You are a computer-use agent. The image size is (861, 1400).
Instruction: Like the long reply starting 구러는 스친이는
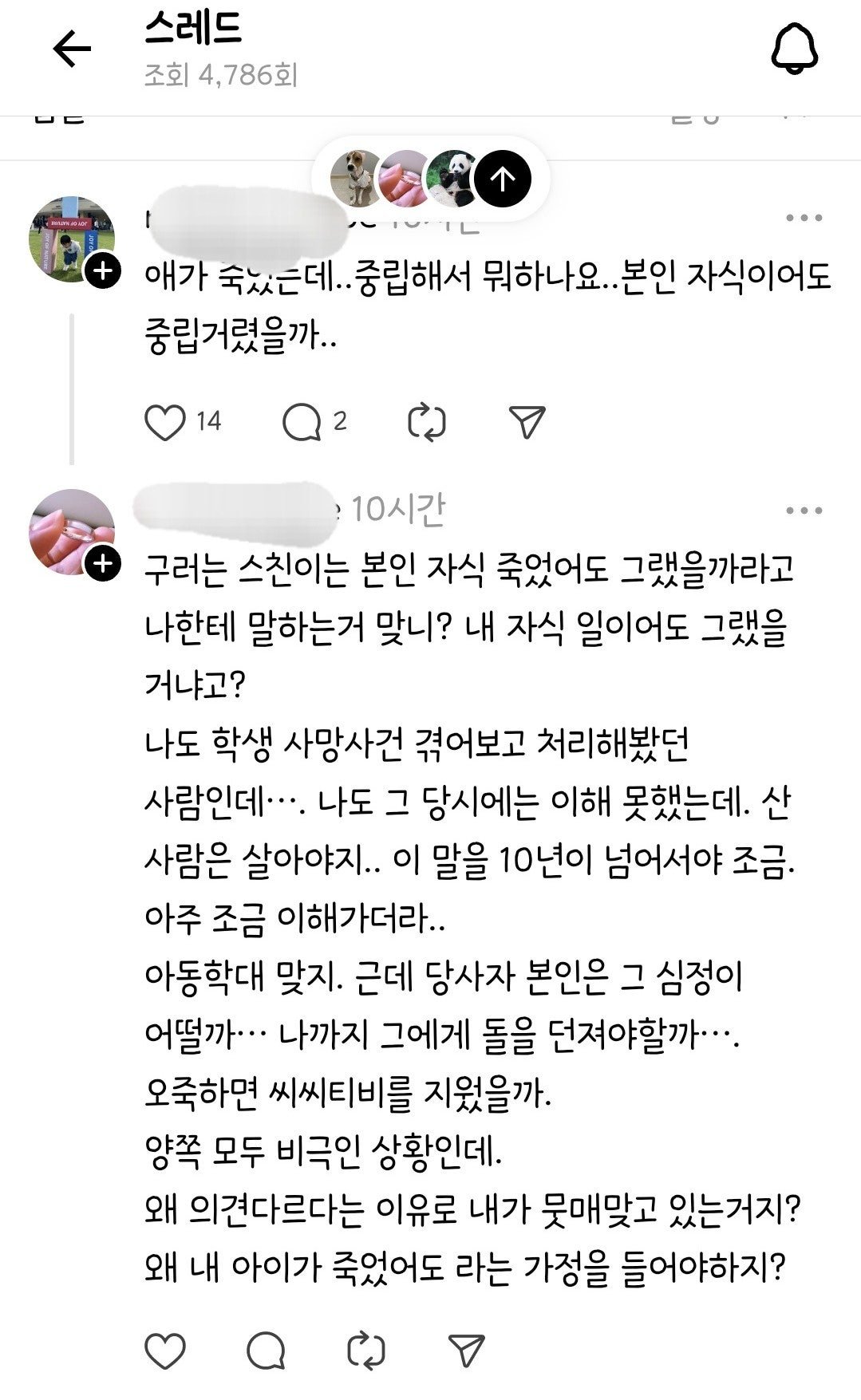click(165, 1351)
